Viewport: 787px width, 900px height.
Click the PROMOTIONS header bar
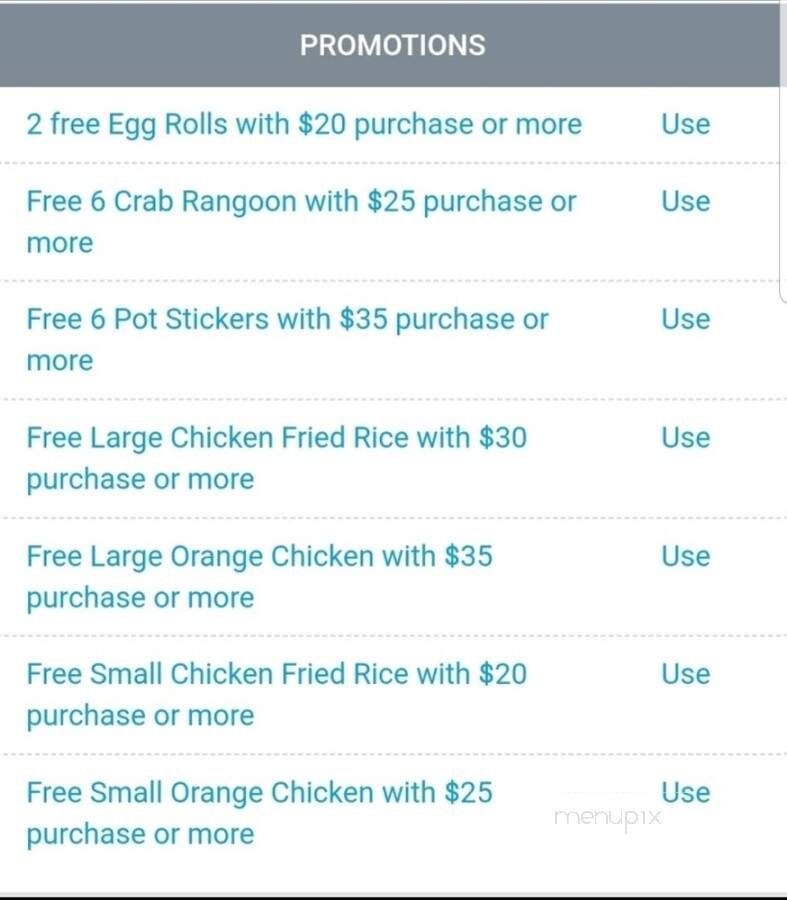coord(393,44)
